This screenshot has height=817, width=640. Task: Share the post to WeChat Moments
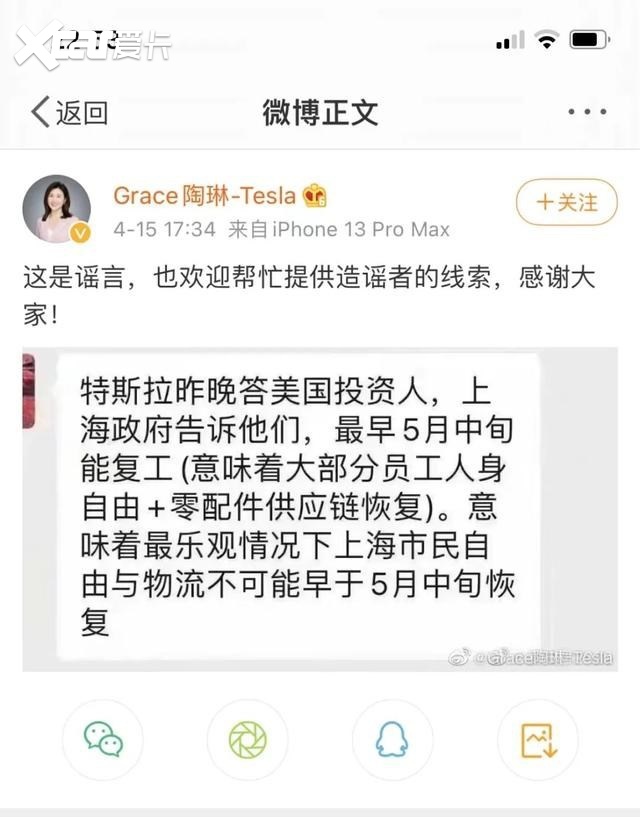click(247, 739)
